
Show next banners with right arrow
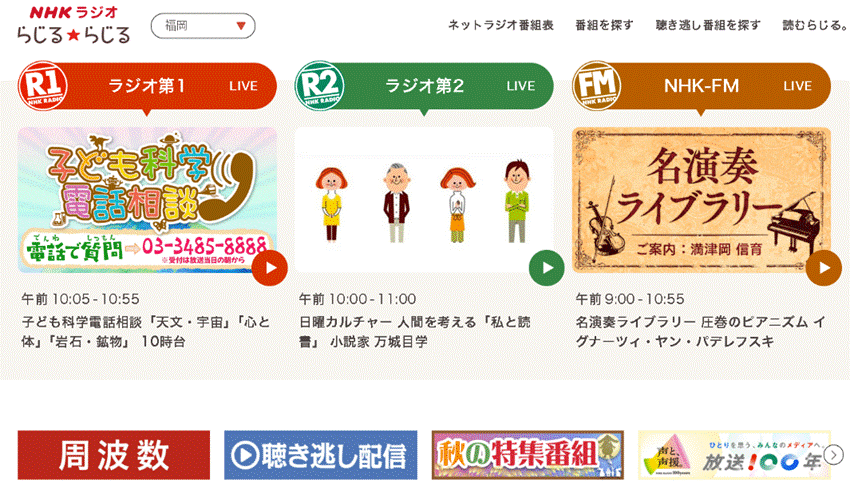[834, 455]
